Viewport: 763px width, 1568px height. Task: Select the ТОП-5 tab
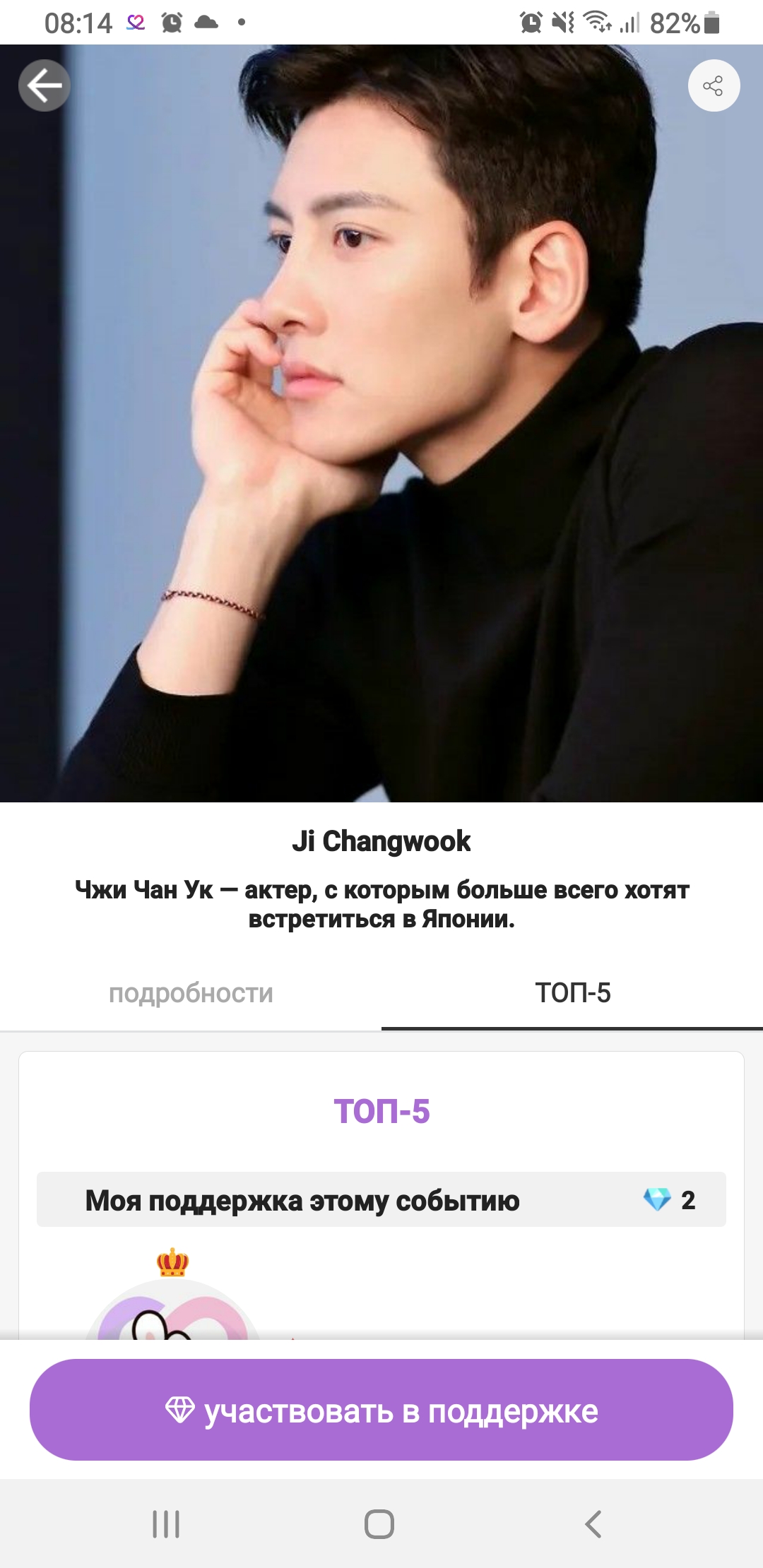point(572,993)
